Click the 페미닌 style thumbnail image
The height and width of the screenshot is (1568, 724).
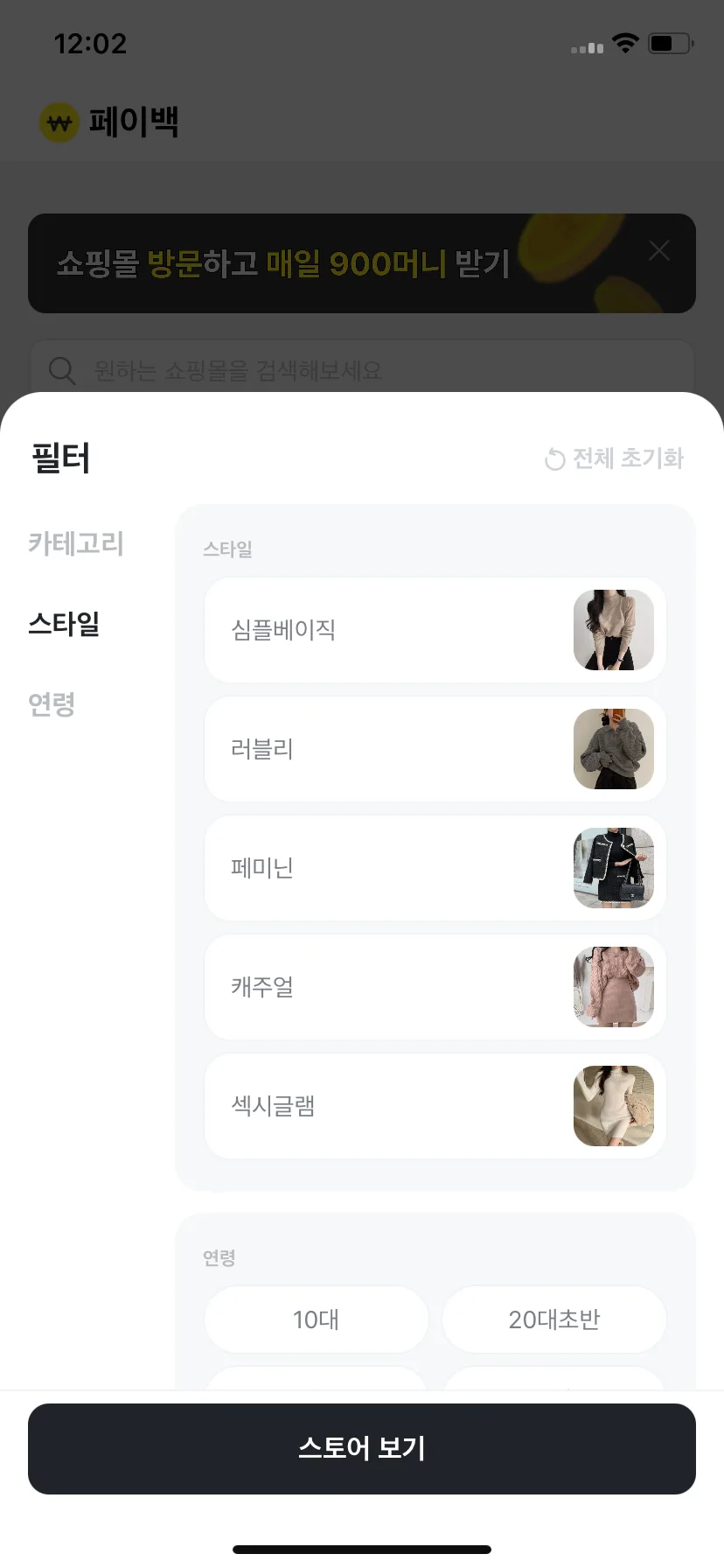tap(613, 867)
